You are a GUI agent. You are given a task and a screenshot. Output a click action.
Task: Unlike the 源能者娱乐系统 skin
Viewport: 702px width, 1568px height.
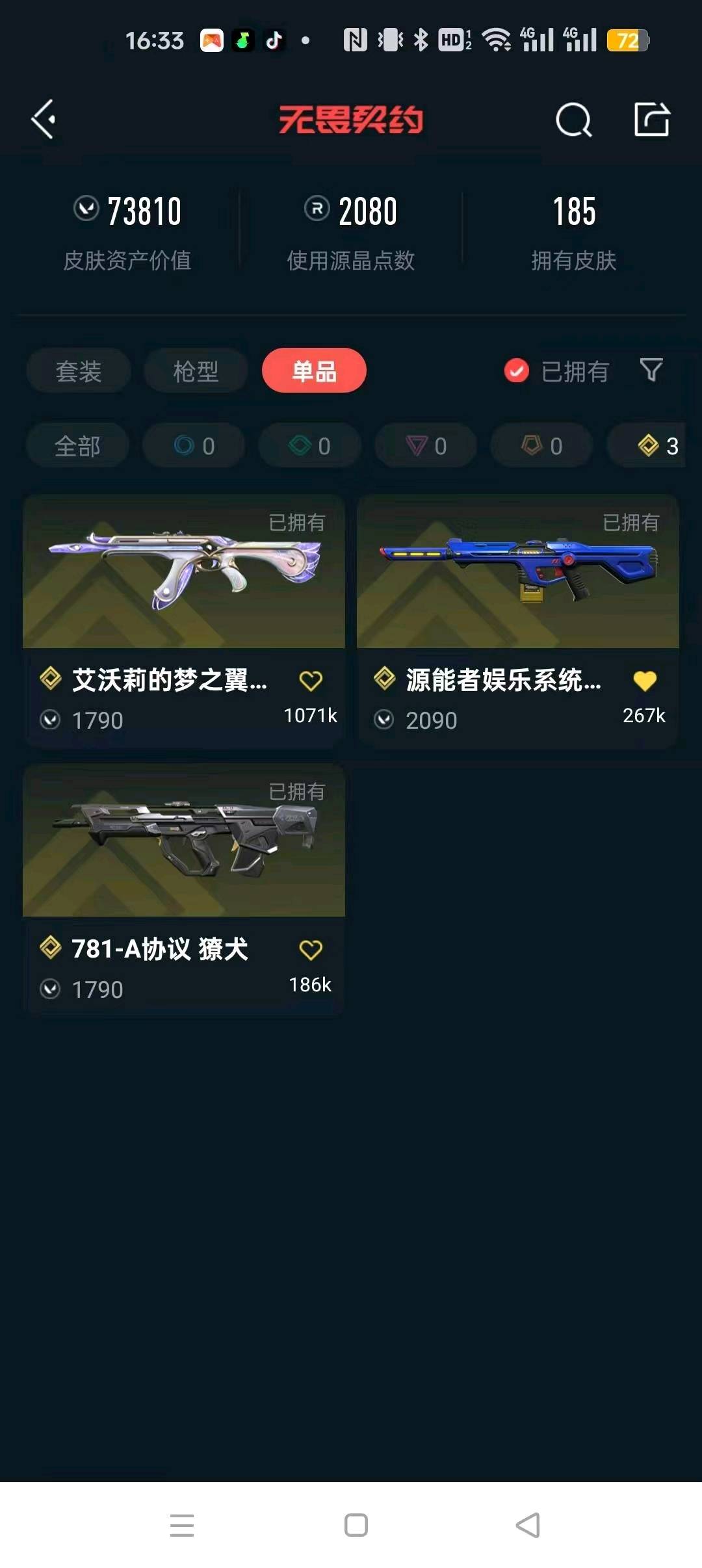point(645,681)
